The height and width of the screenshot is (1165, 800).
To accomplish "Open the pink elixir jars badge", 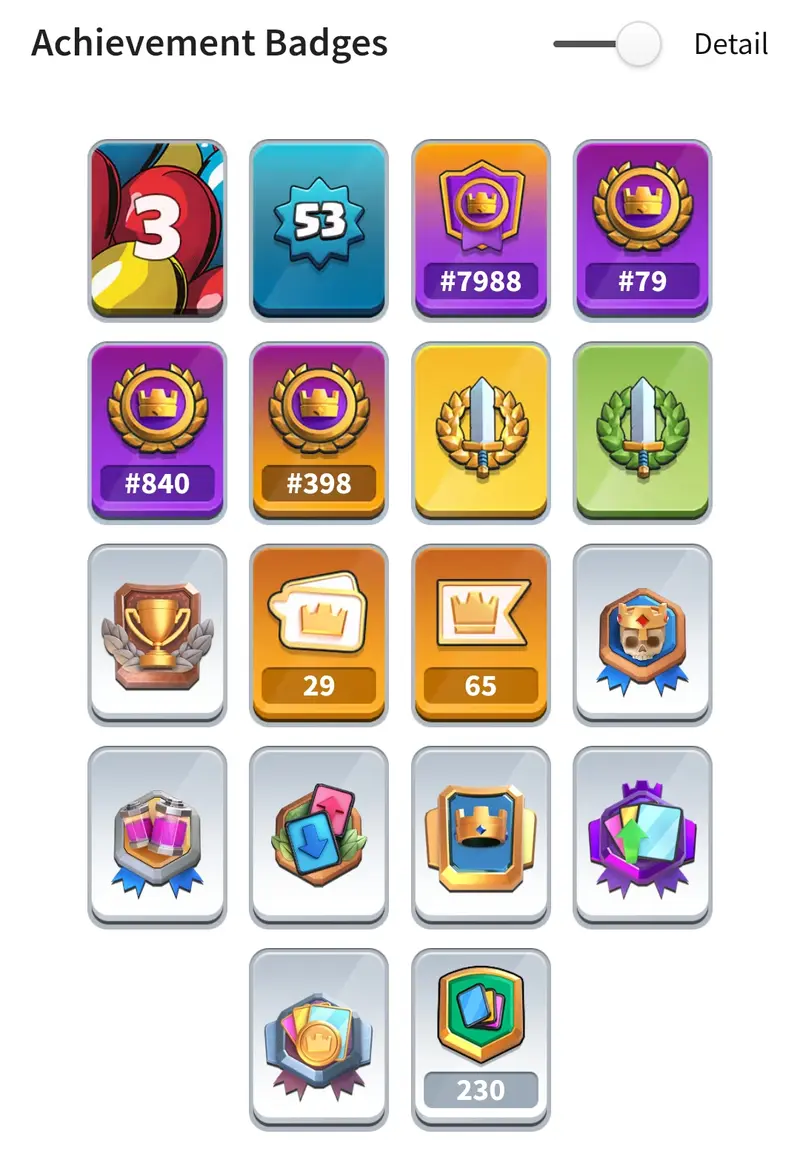I will pyautogui.click(x=157, y=836).
